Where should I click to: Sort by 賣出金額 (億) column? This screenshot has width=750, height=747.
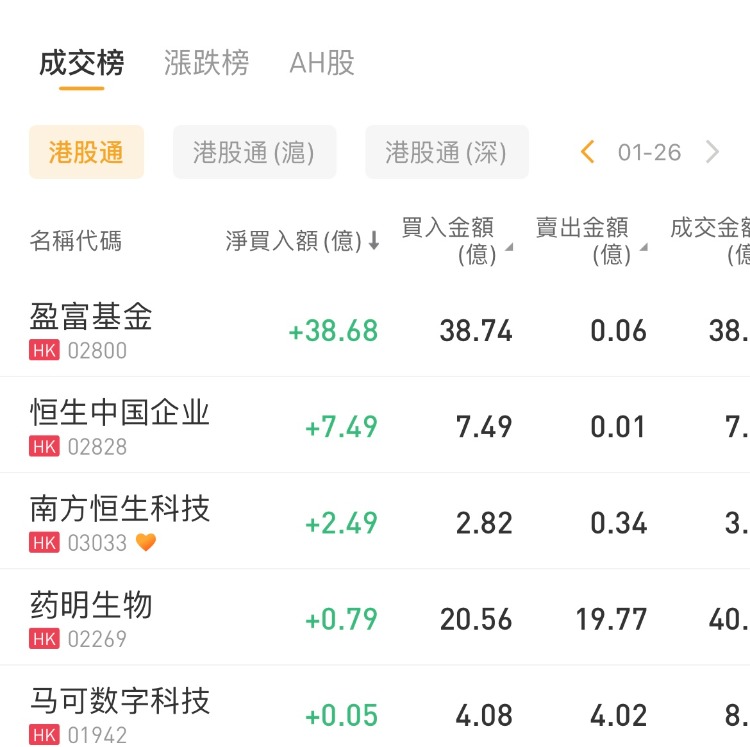point(590,241)
